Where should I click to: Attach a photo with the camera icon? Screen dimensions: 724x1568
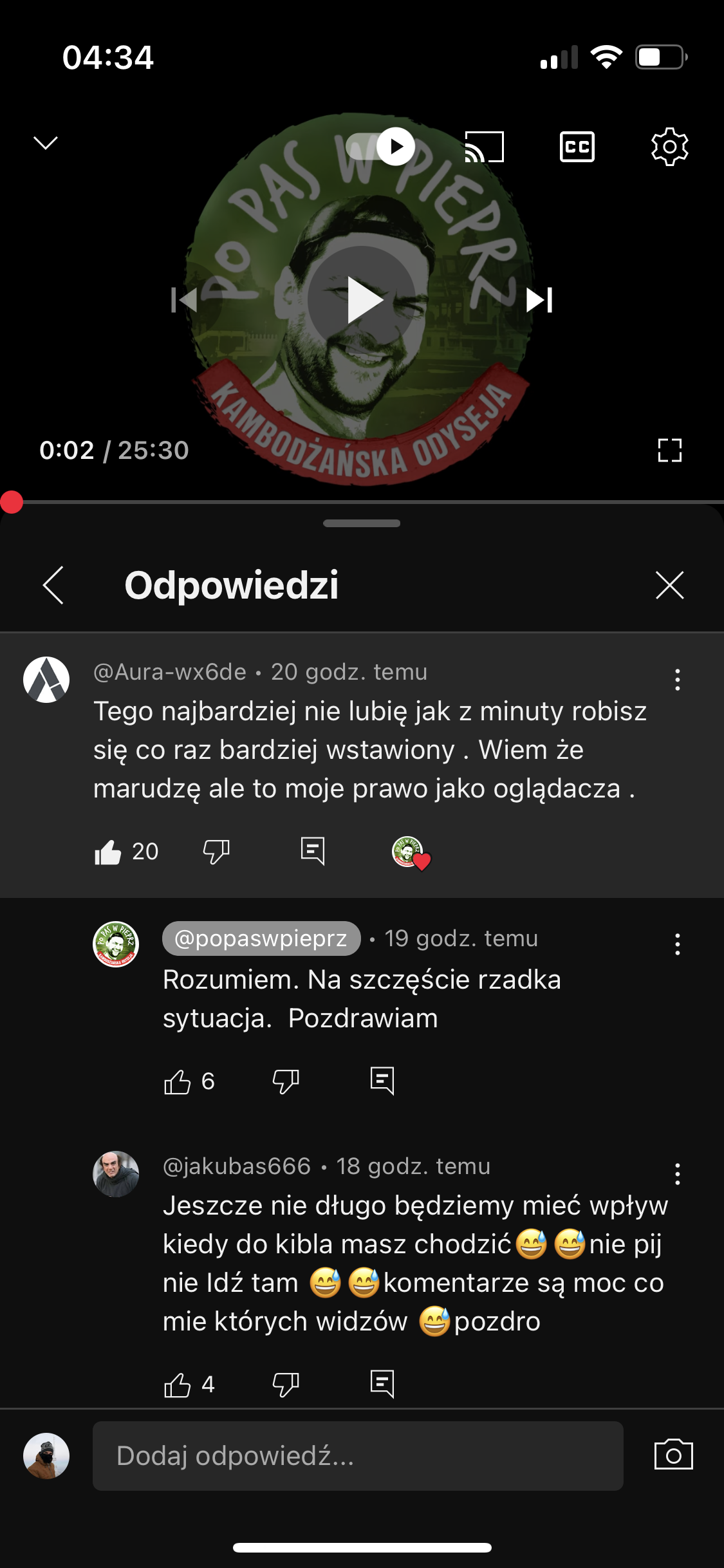[x=673, y=1455]
